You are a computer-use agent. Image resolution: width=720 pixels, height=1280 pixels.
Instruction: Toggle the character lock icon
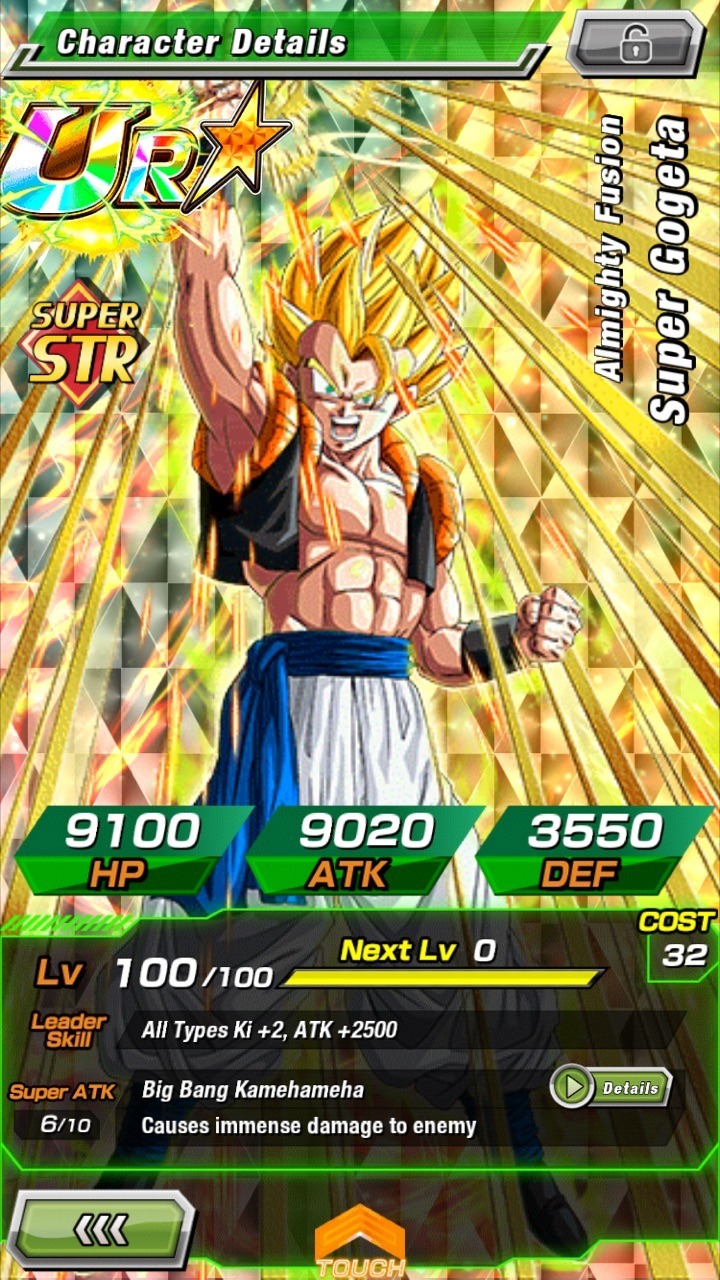635,43
